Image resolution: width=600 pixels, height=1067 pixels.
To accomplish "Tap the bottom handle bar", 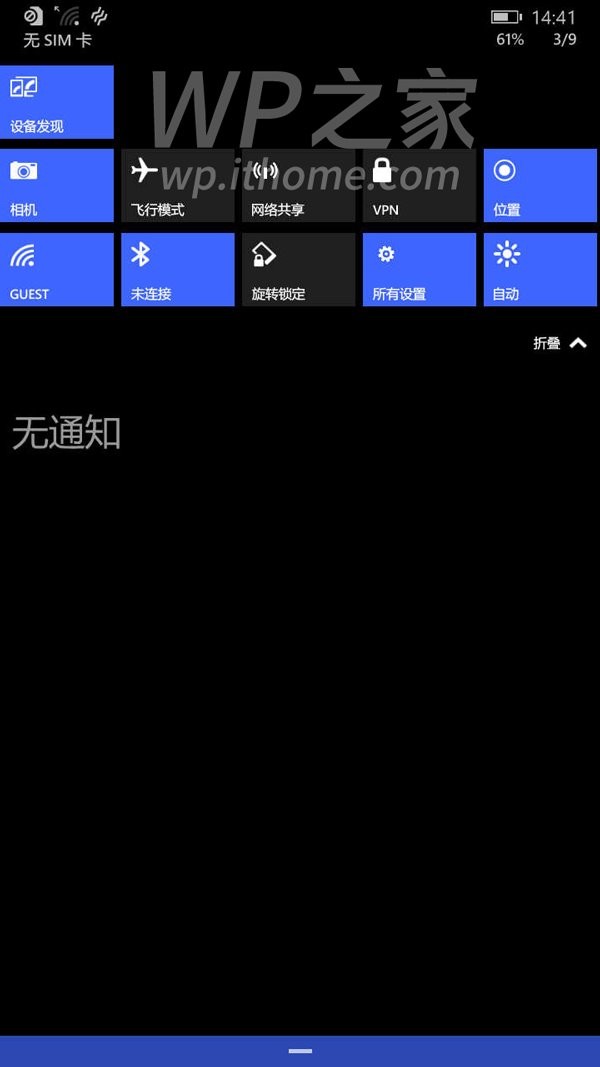I will 300,1051.
